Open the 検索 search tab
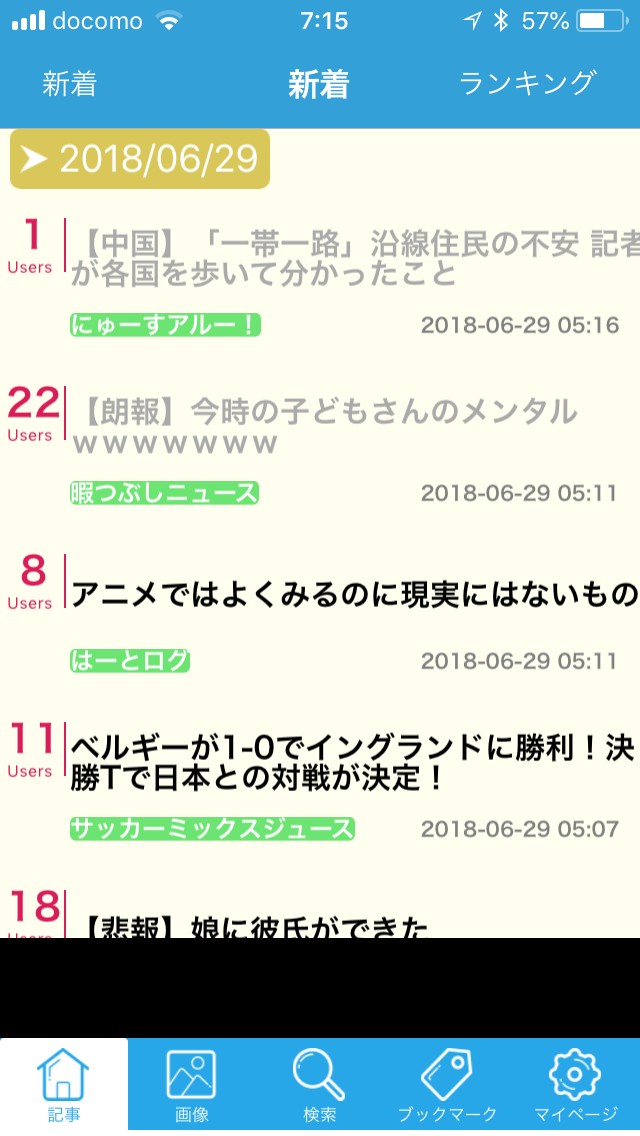 pyautogui.click(x=319, y=1086)
